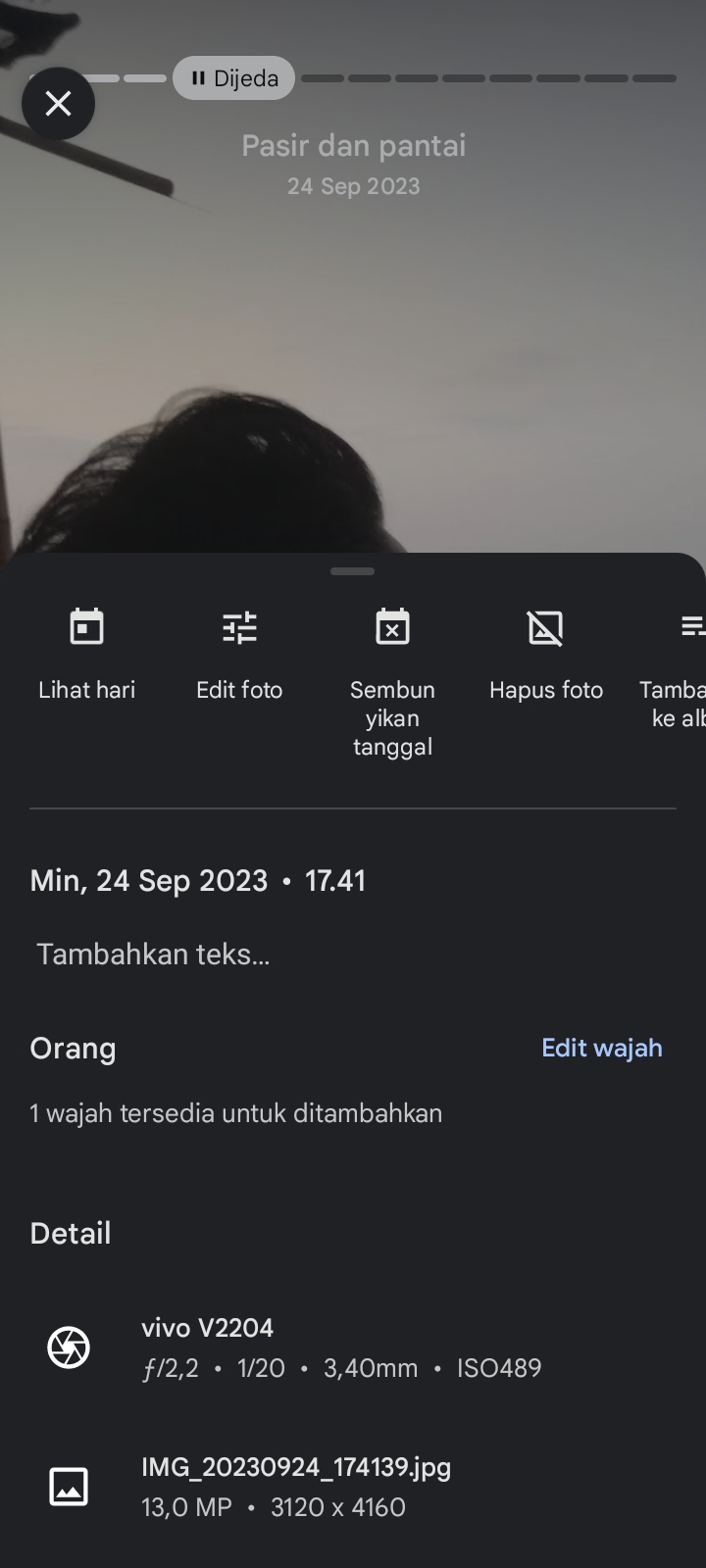Open Edit wajah link

pyautogui.click(x=601, y=1048)
